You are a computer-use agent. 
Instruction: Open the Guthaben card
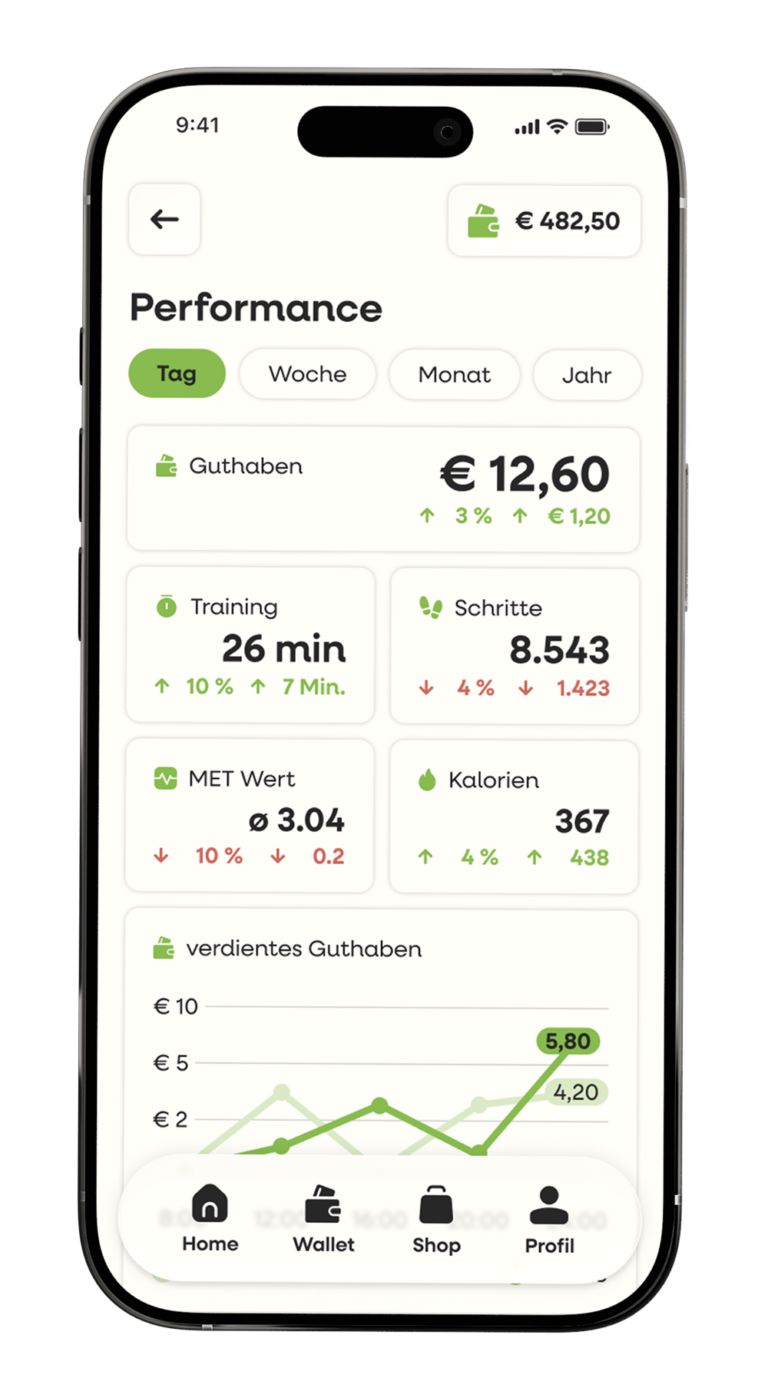point(383,489)
